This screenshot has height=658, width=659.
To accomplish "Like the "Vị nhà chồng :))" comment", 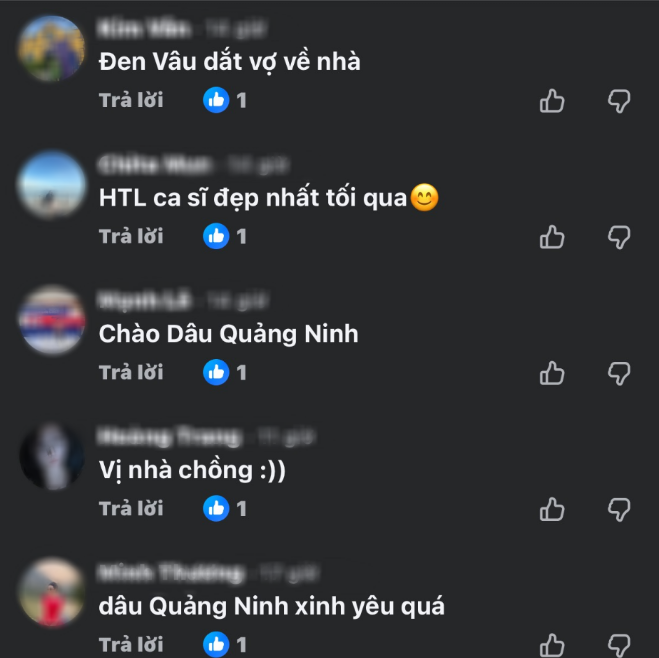I will point(552,509).
